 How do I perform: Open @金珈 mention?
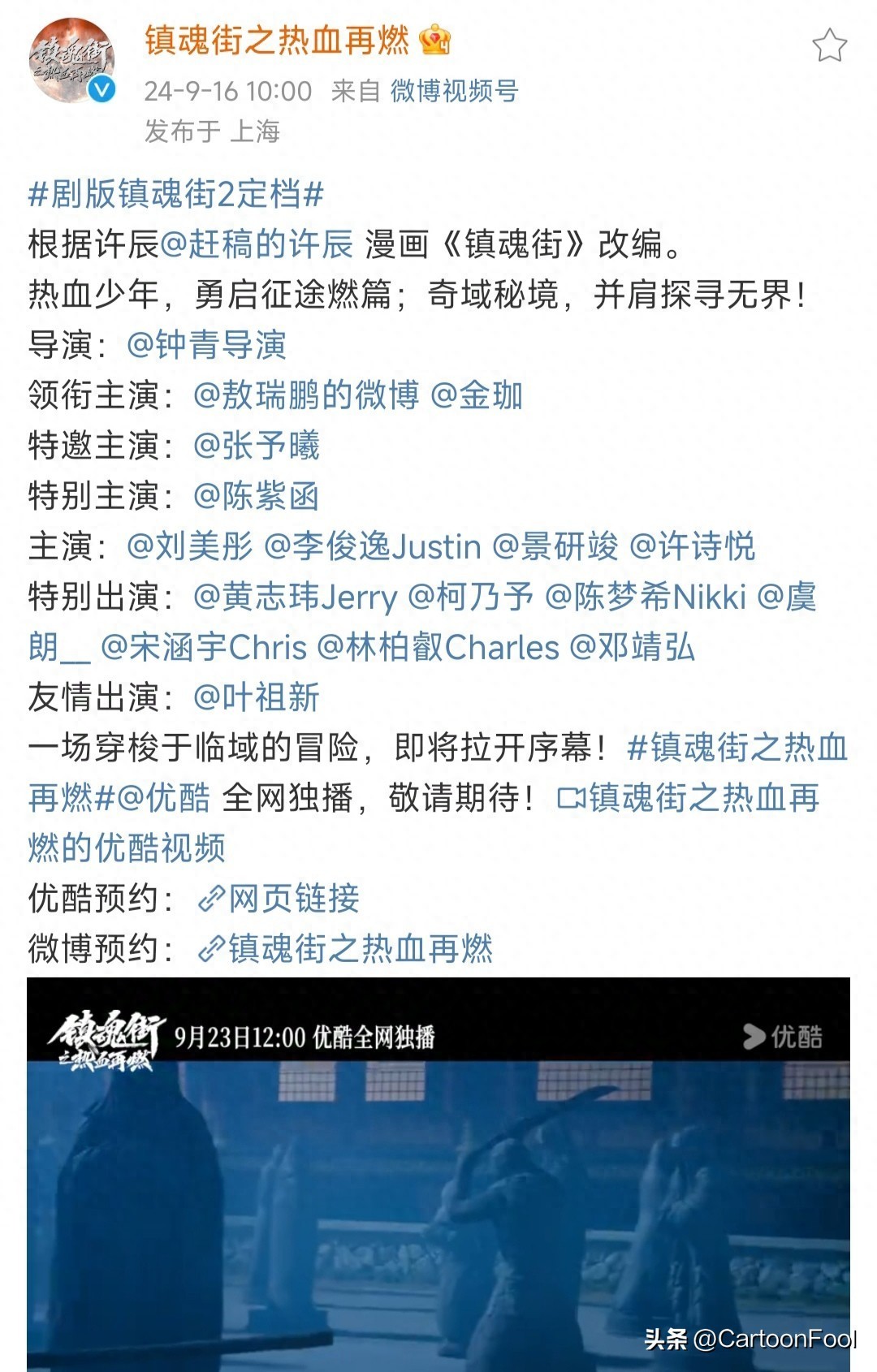pyautogui.click(x=477, y=395)
